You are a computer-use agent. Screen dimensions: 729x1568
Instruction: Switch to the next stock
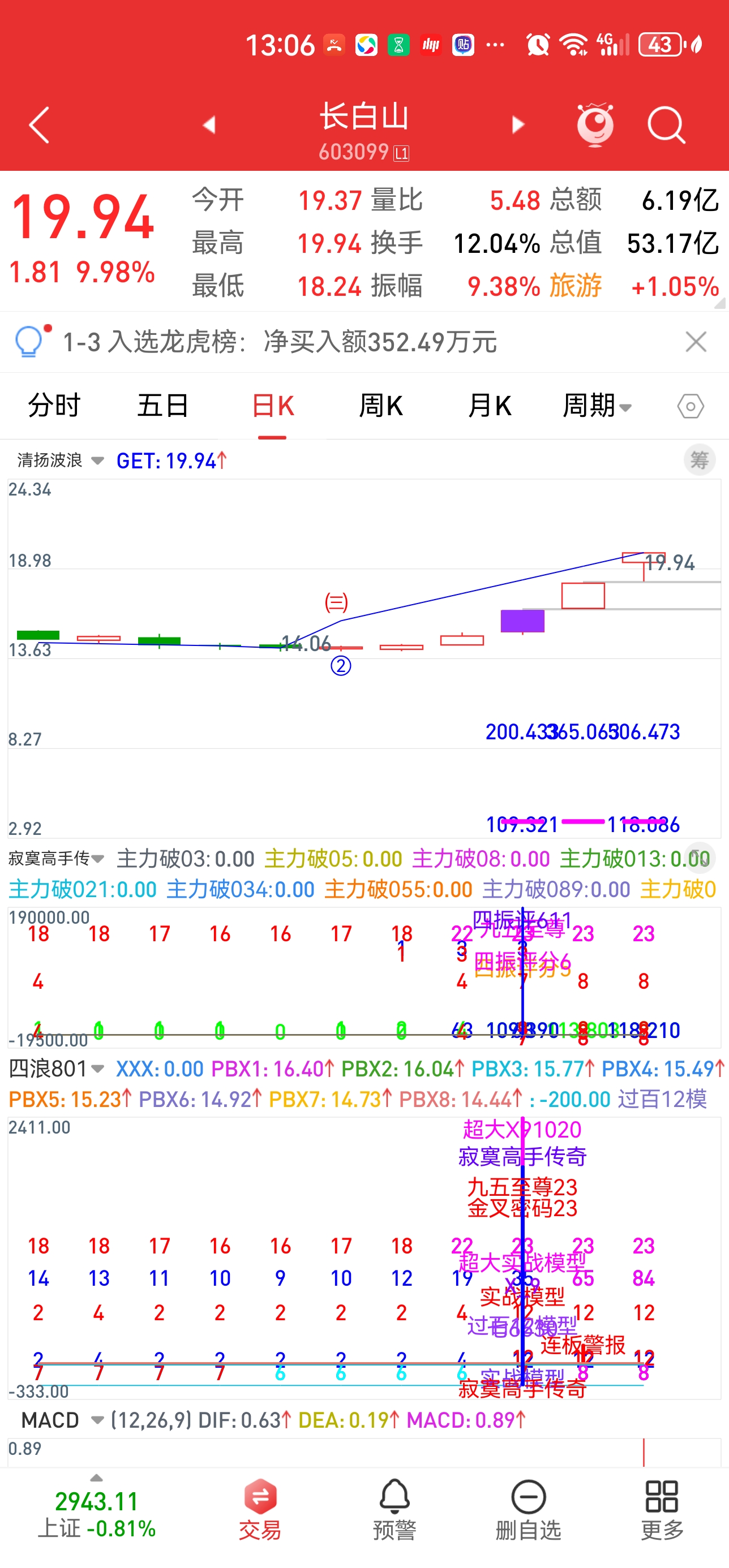(x=518, y=125)
